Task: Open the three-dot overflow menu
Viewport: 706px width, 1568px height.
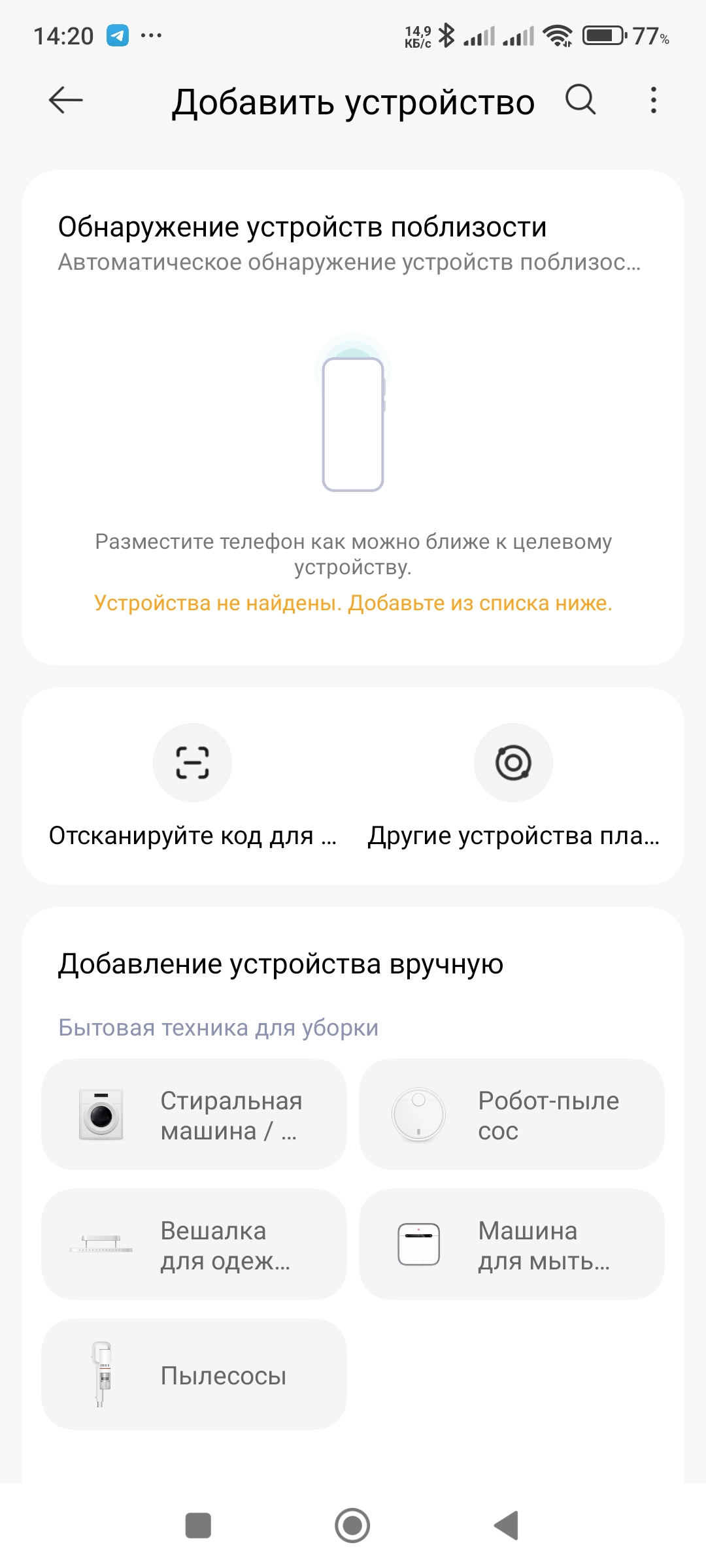Action: click(x=653, y=101)
